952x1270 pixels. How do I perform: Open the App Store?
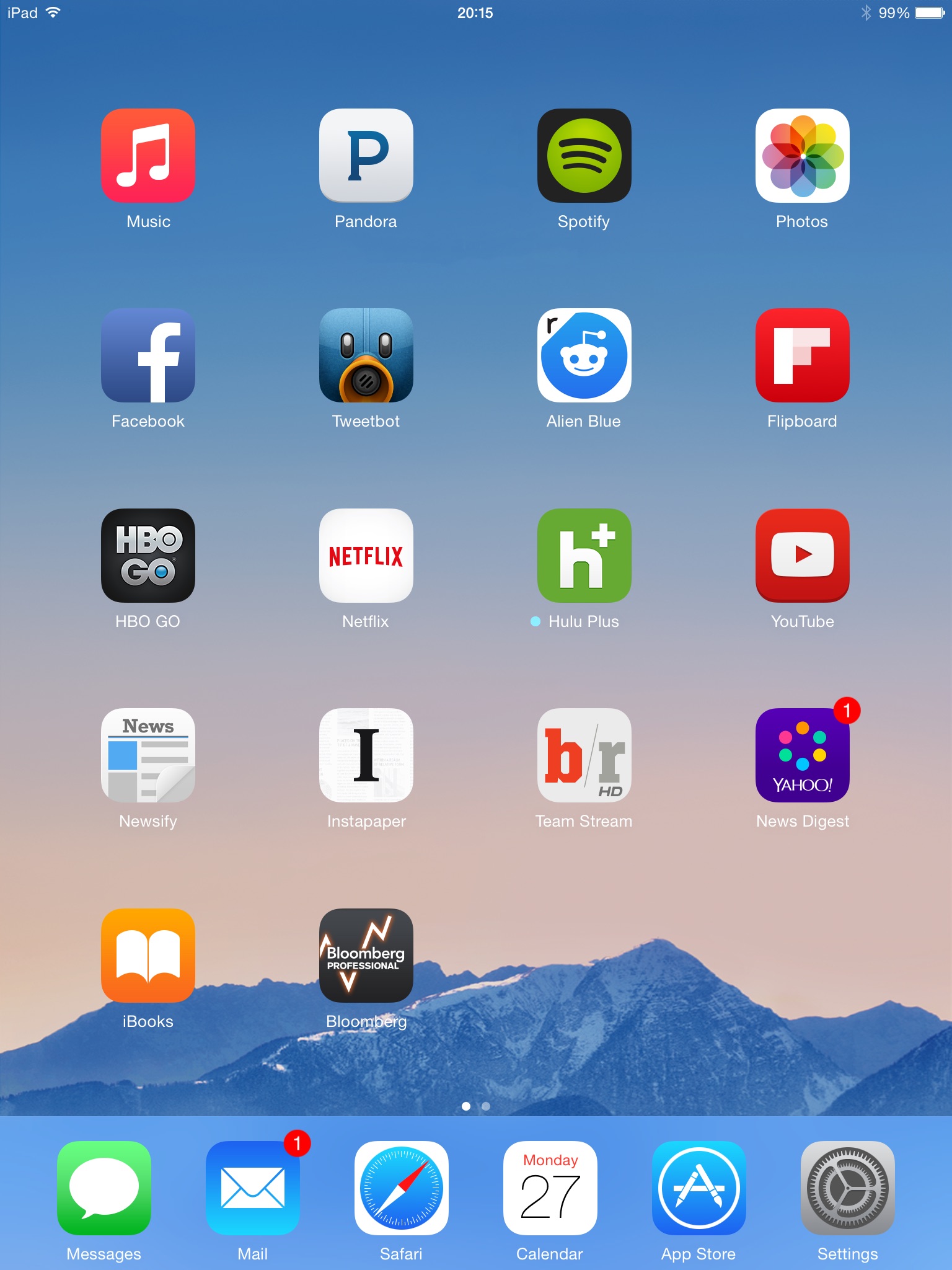tap(699, 1188)
